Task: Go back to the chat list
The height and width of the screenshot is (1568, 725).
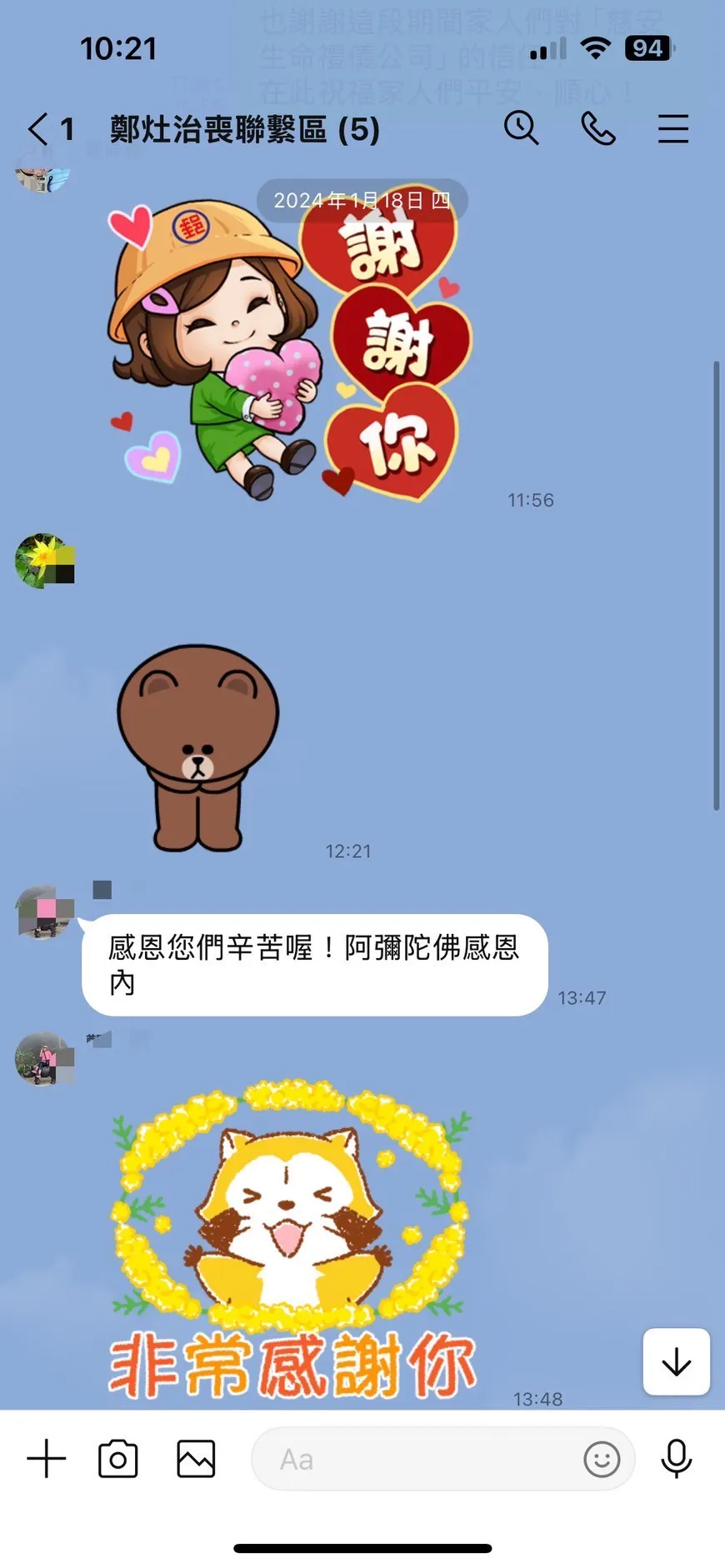Action: point(38,130)
